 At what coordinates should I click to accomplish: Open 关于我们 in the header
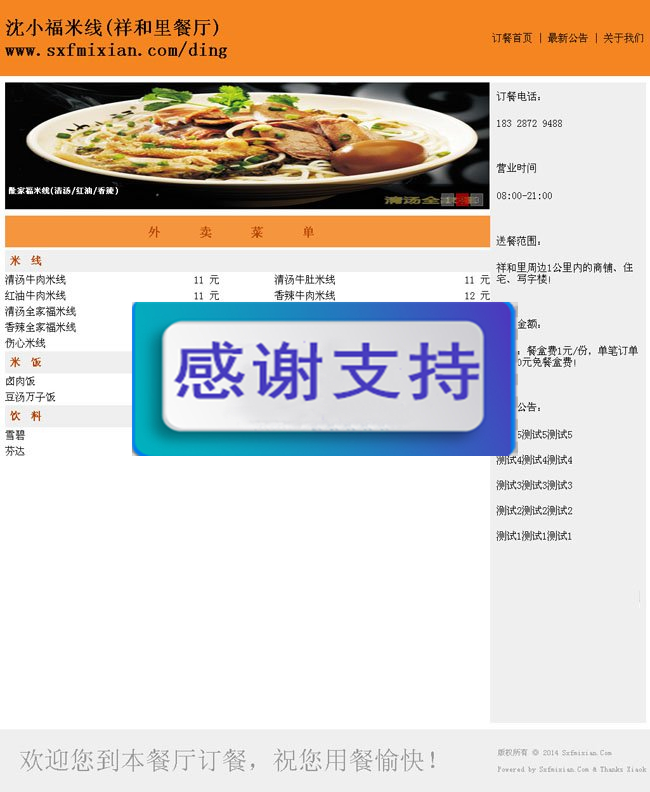623,38
